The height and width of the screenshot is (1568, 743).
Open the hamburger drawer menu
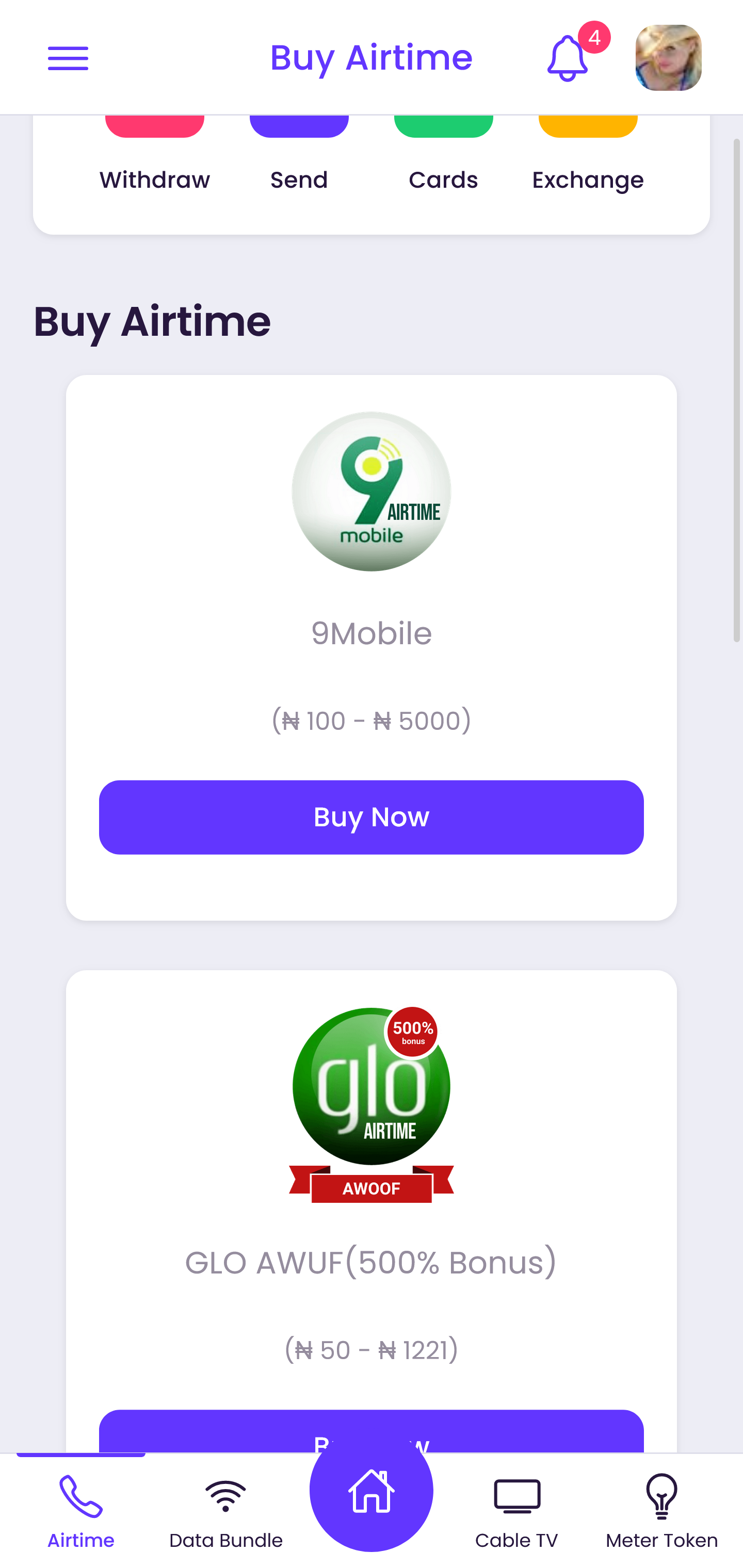point(68,58)
